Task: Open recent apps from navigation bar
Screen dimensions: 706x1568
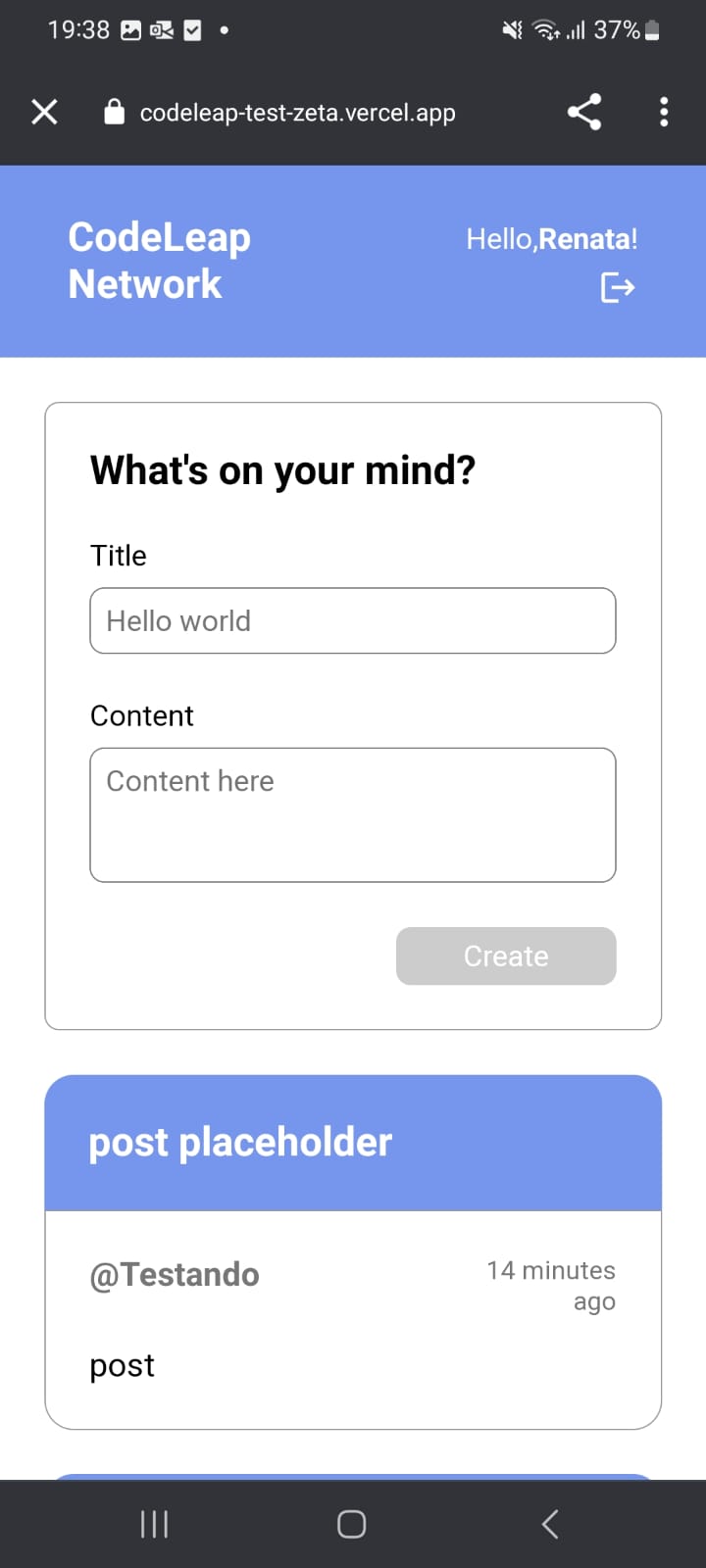Action: point(155,1524)
